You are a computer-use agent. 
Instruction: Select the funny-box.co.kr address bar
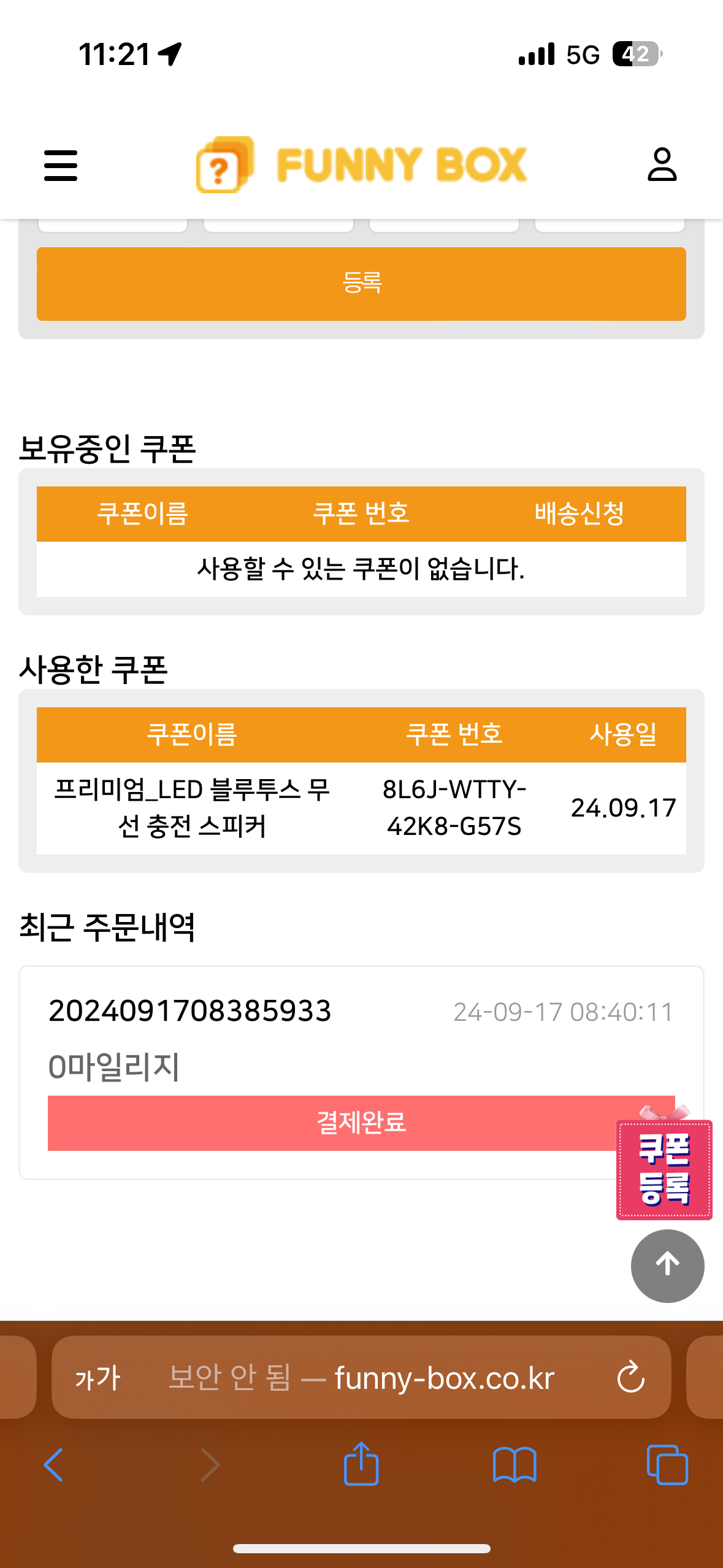pyautogui.click(x=392, y=1378)
